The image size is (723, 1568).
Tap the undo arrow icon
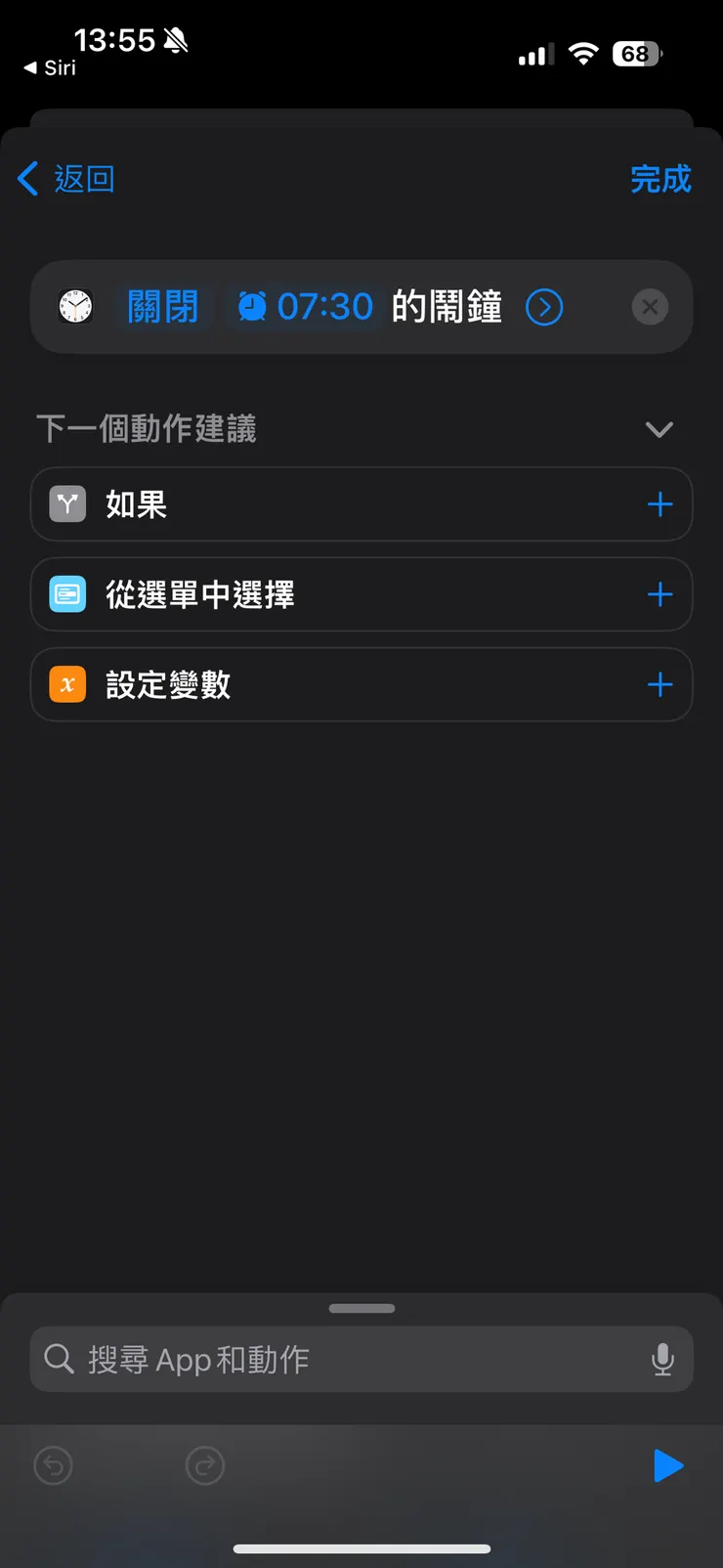[x=54, y=1465]
